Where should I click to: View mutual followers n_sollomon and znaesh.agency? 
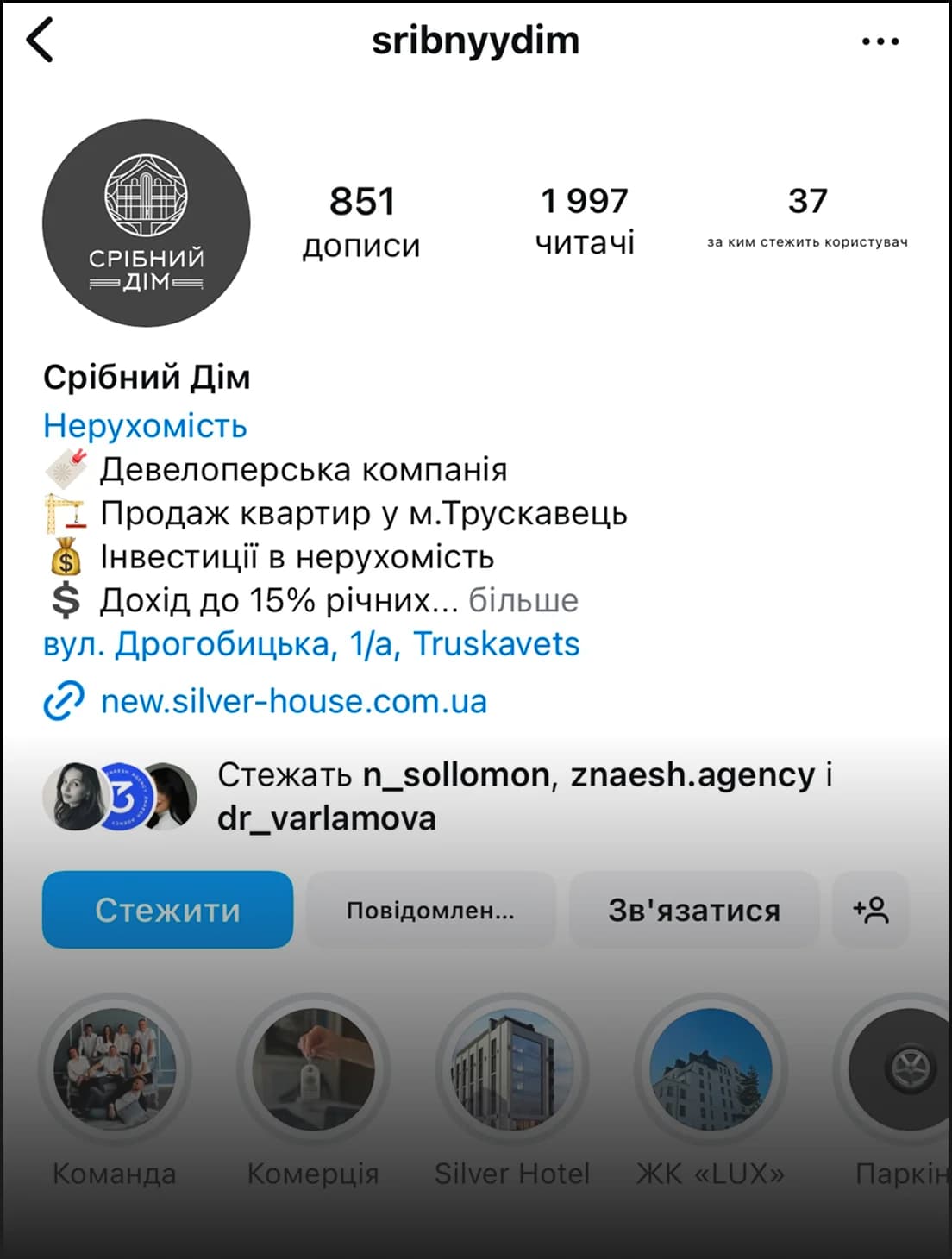(x=517, y=796)
